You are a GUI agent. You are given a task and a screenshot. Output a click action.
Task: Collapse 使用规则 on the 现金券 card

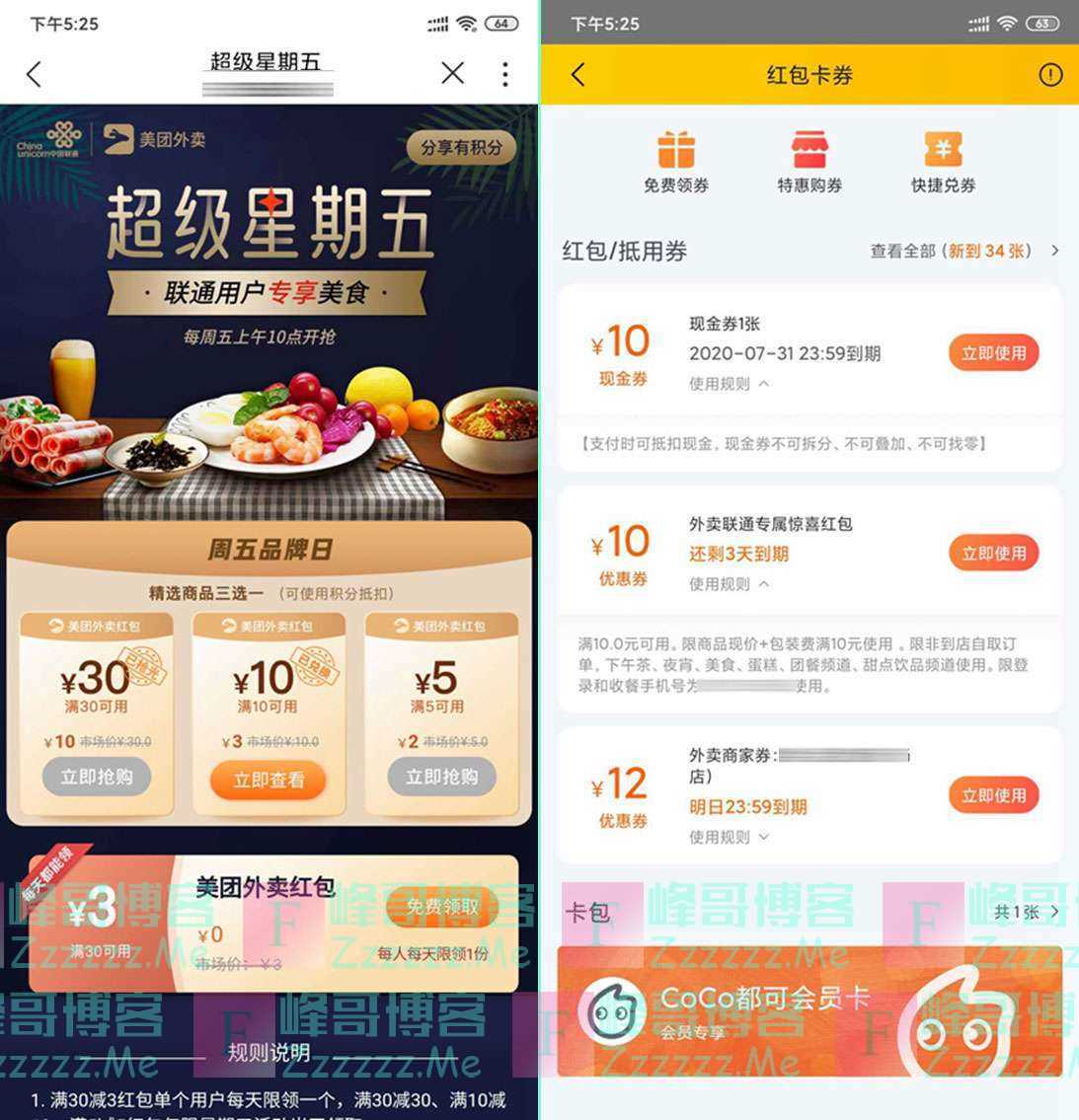pos(729,384)
